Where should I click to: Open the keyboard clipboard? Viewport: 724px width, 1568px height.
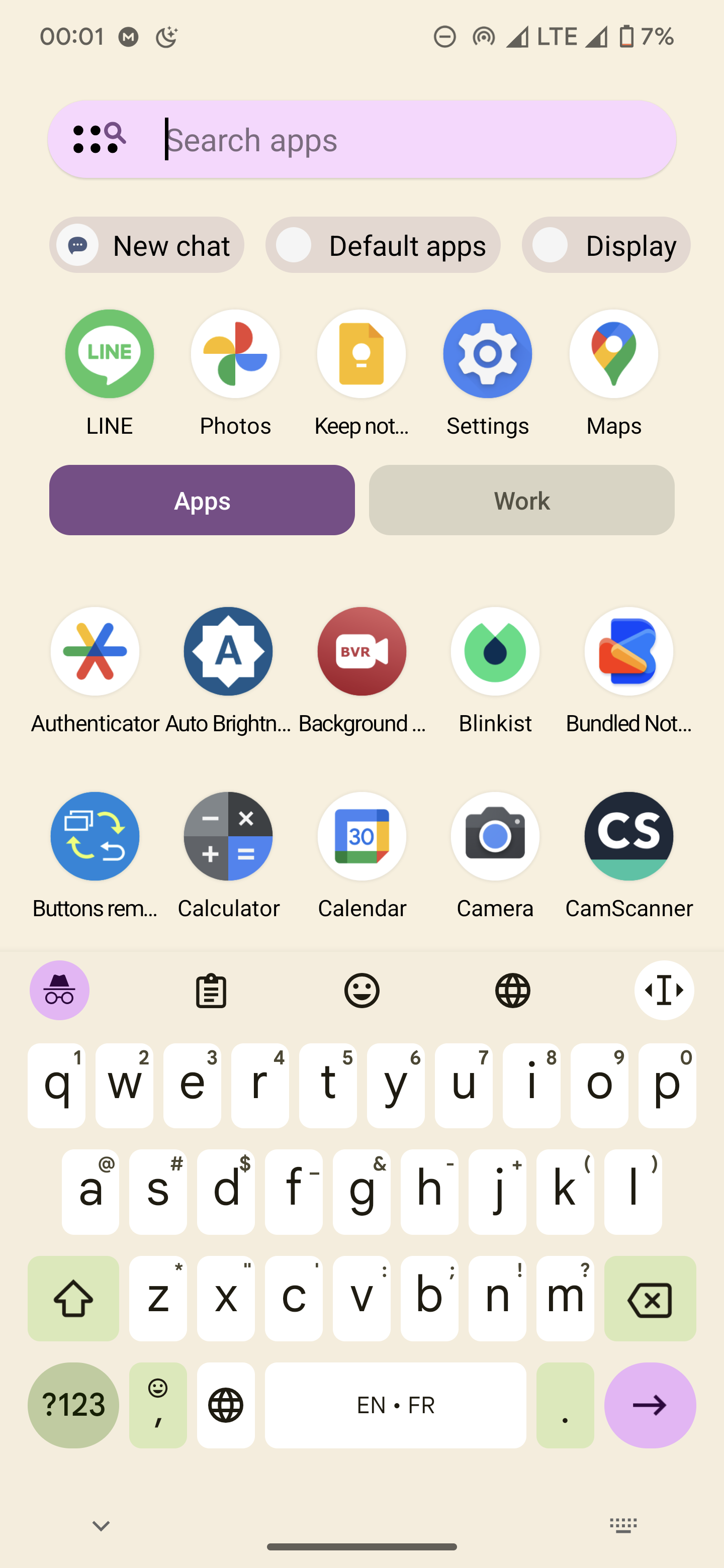coord(211,991)
